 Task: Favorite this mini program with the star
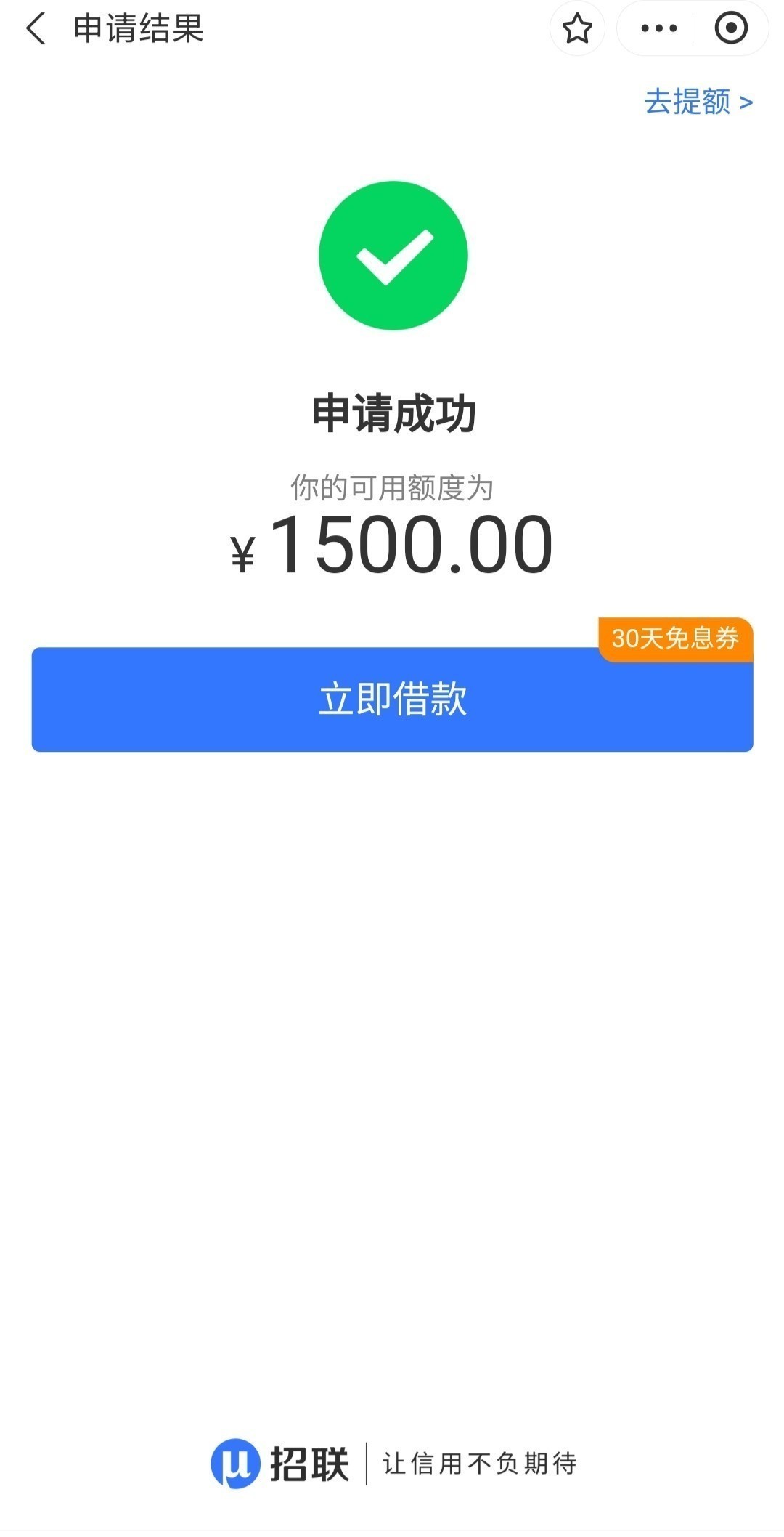click(x=577, y=29)
